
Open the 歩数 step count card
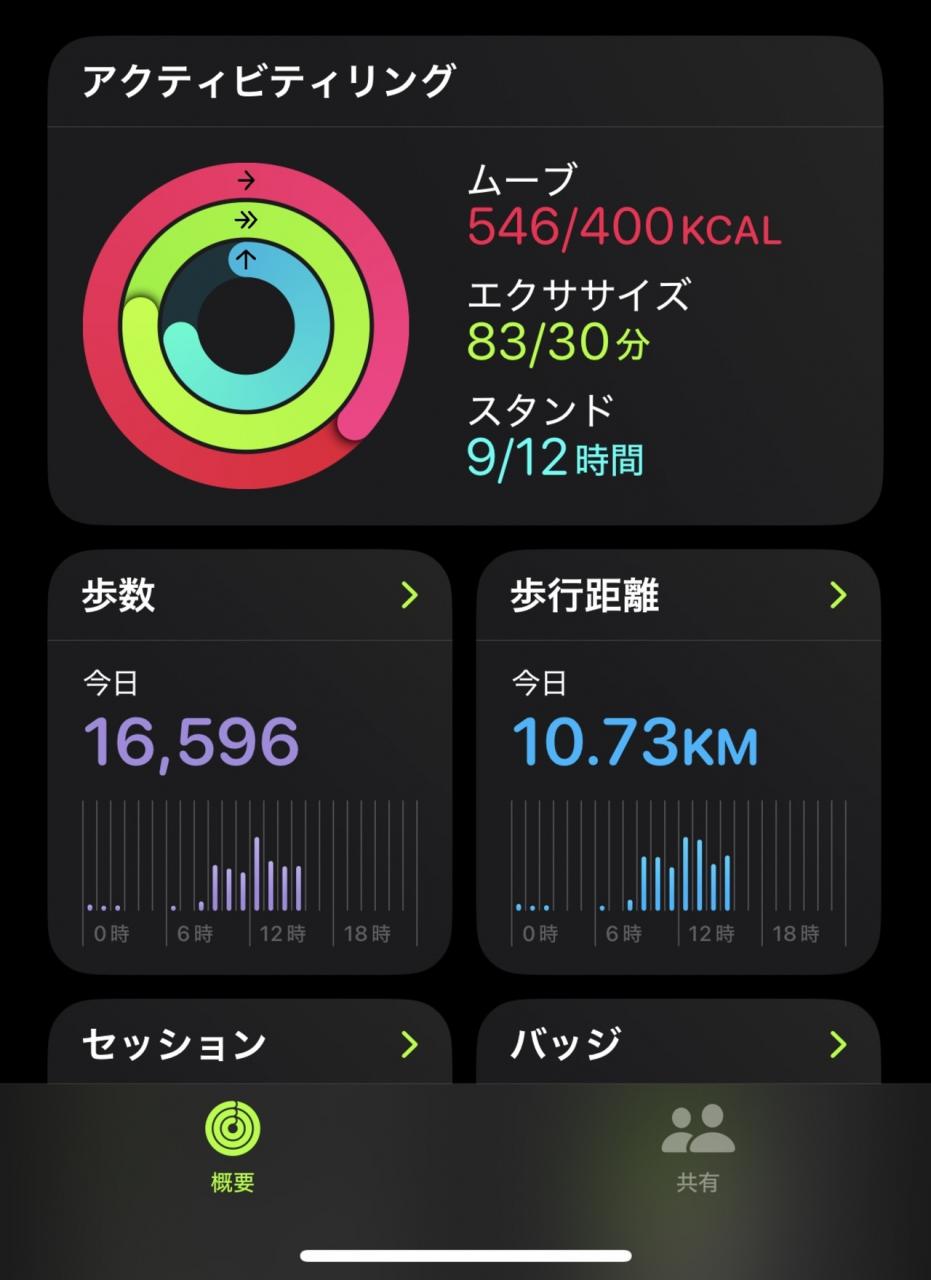[250, 761]
